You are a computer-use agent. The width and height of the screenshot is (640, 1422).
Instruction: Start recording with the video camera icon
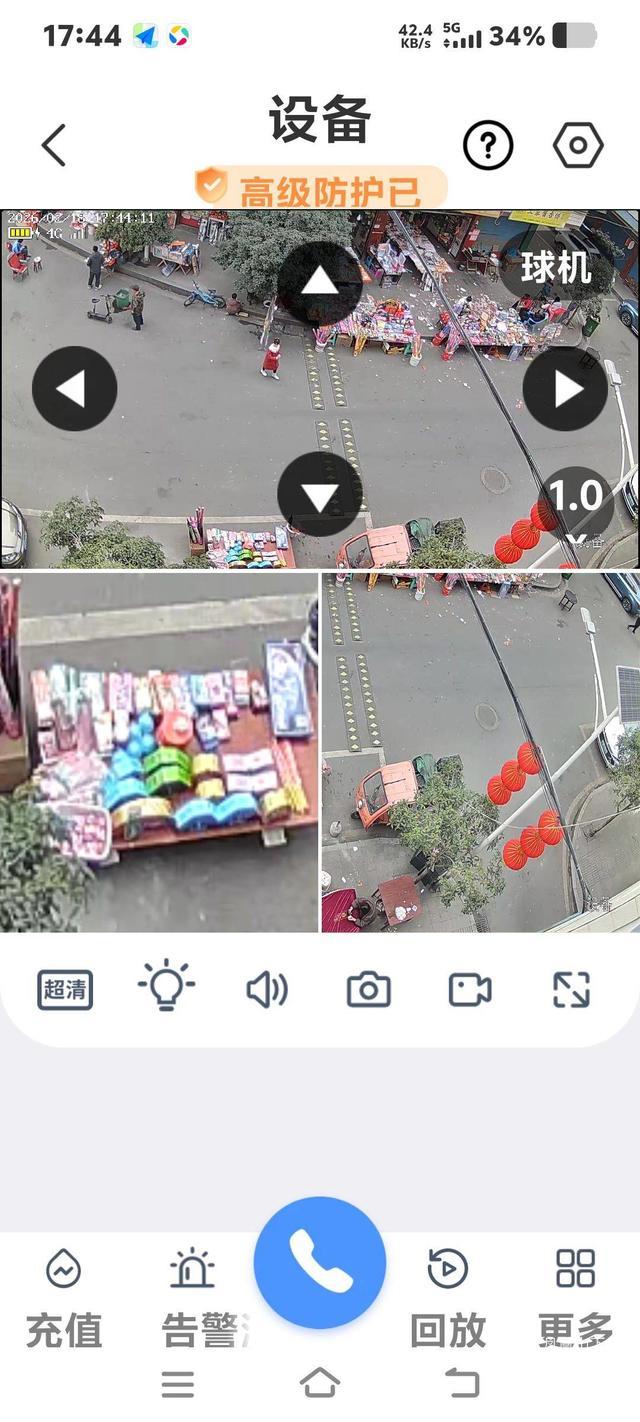[470, 990]
